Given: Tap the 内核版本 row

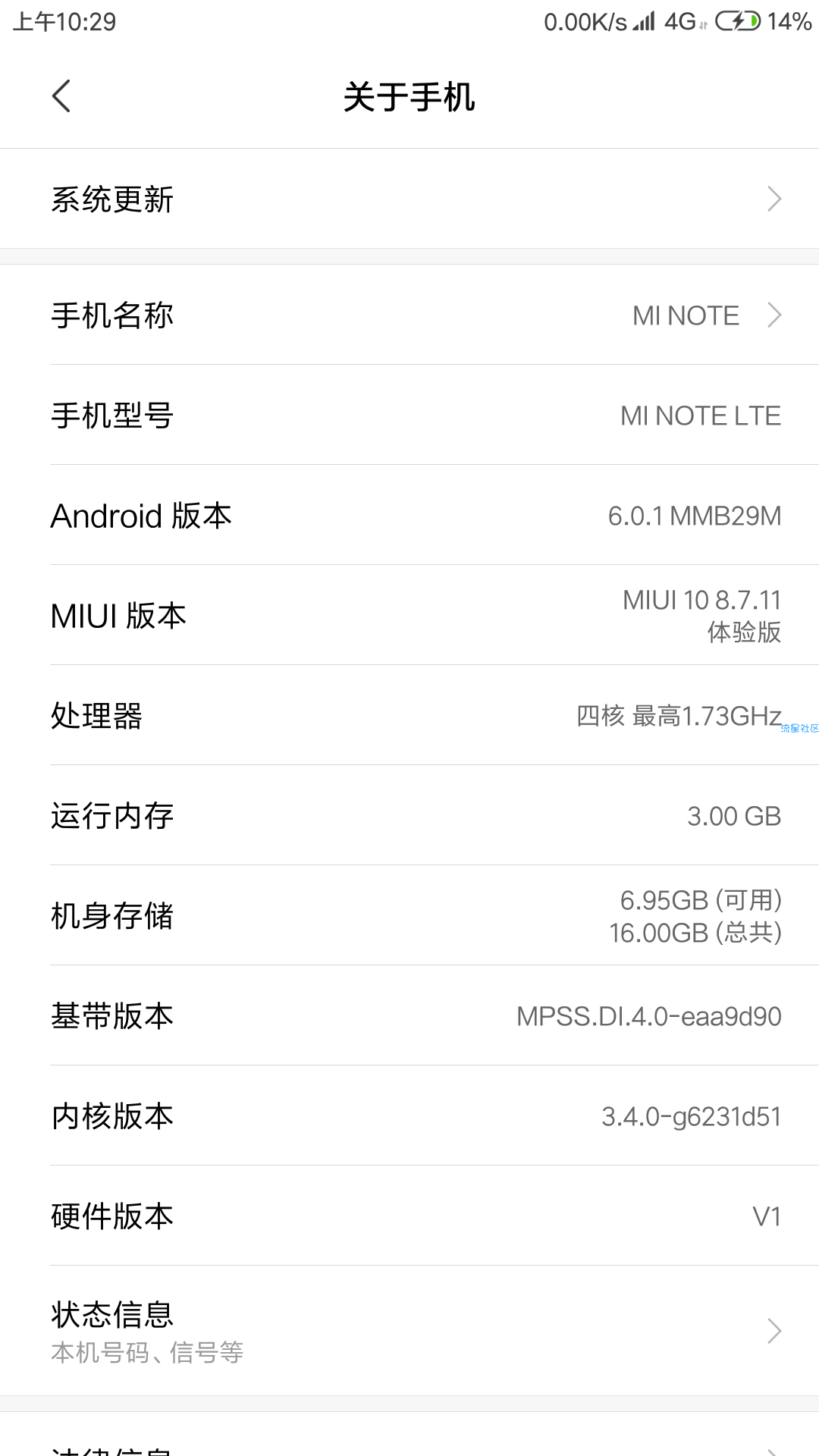Looking at the screenshot, I should click(x=409, y=1116).
